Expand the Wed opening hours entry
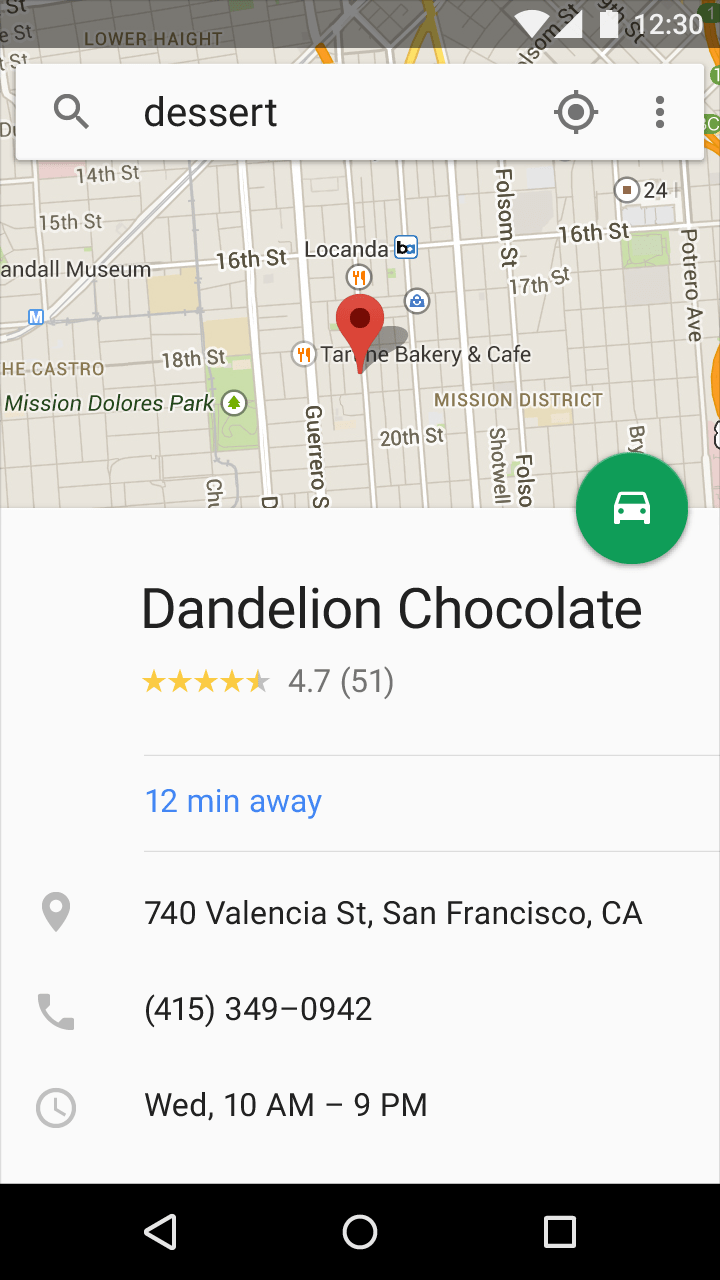The width and height of the screenshot is (720, 1280). pos(286,1105)
